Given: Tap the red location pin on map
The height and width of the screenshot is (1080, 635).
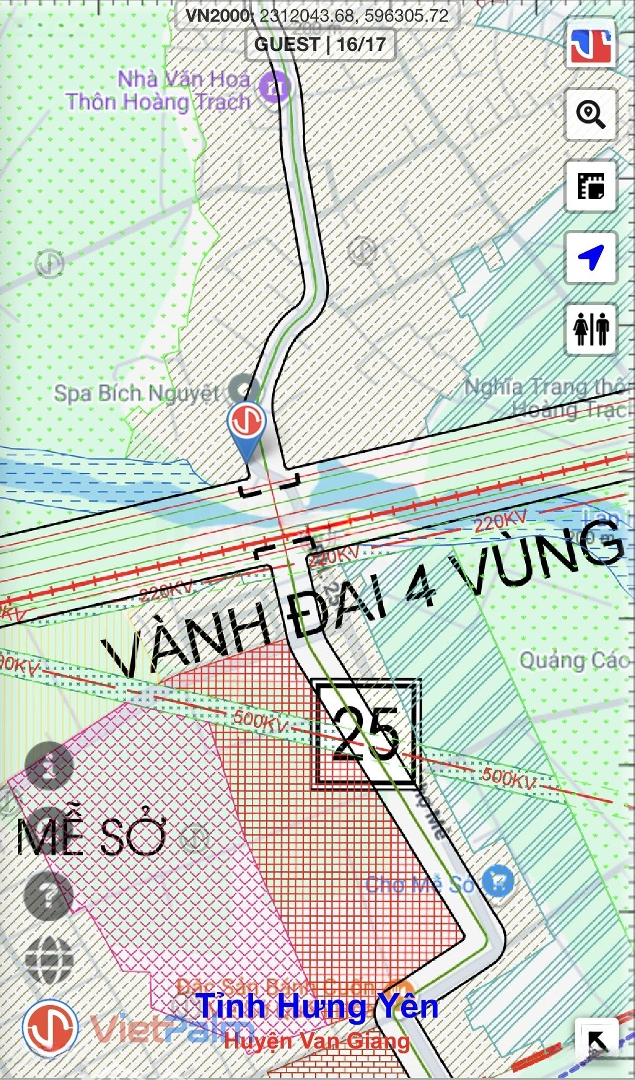Looking at the screenshot, I should tap(245, 424).
